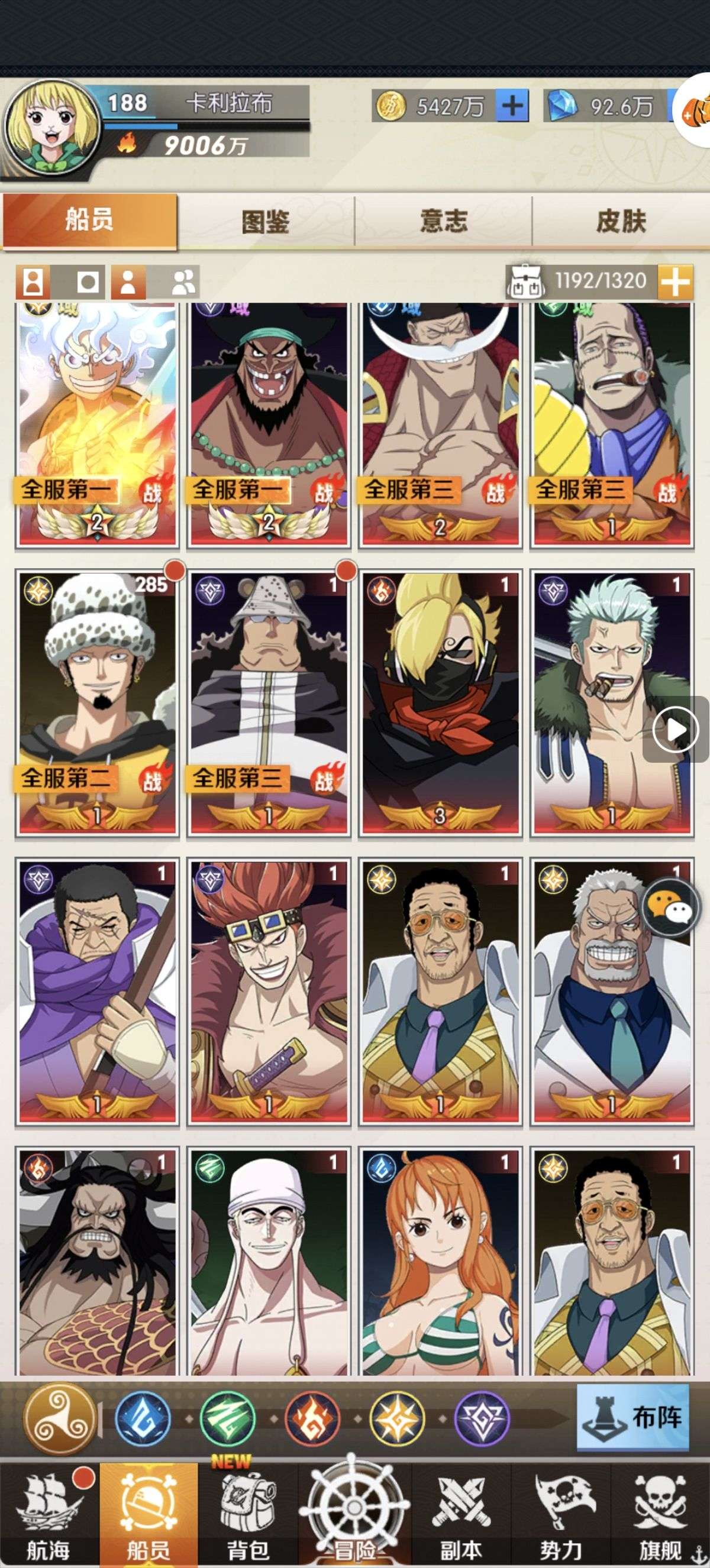This screenshot has width=710, height=1568.
Task: Expand crew capacity with orange plus button
Action: tap(674, 282)
